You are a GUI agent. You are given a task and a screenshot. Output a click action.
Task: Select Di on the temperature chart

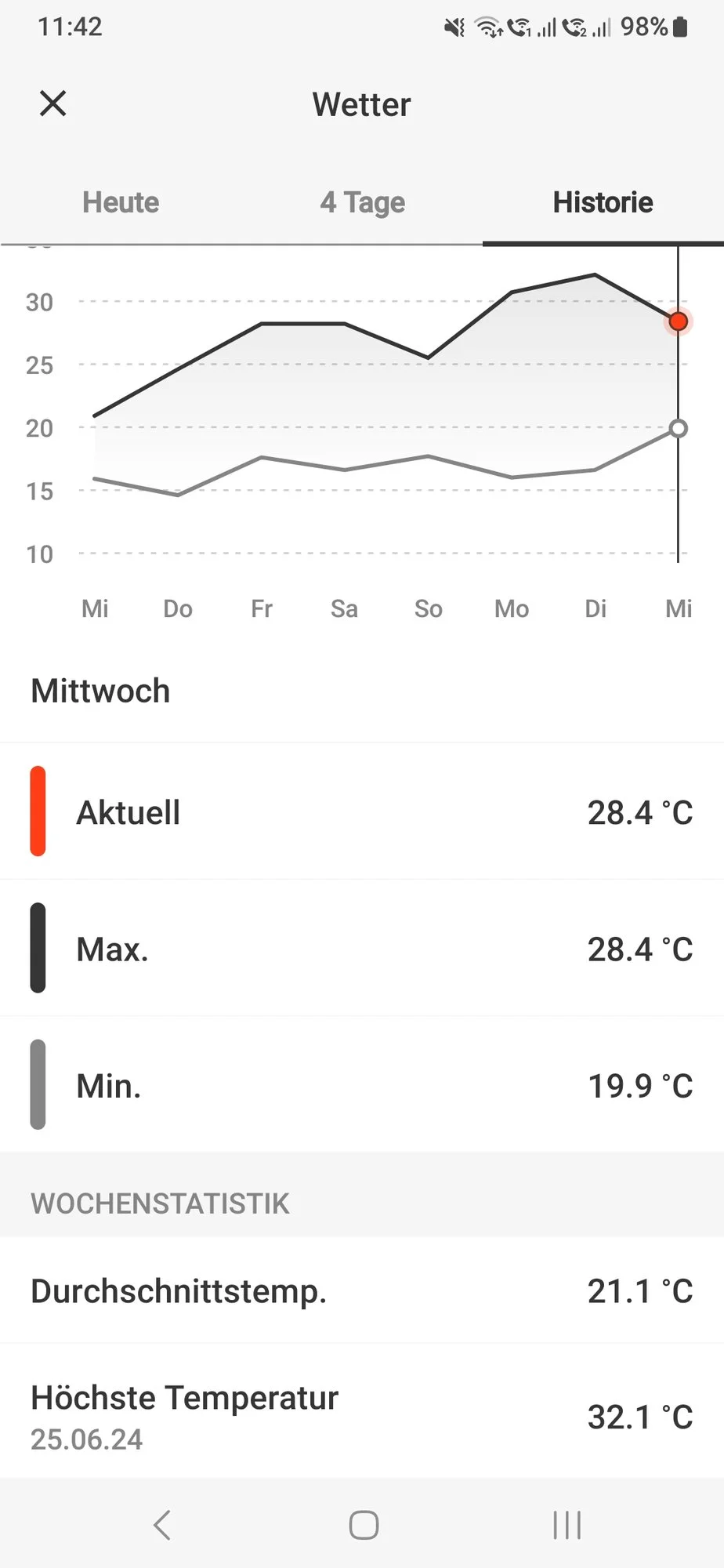(x=595, y=608)
